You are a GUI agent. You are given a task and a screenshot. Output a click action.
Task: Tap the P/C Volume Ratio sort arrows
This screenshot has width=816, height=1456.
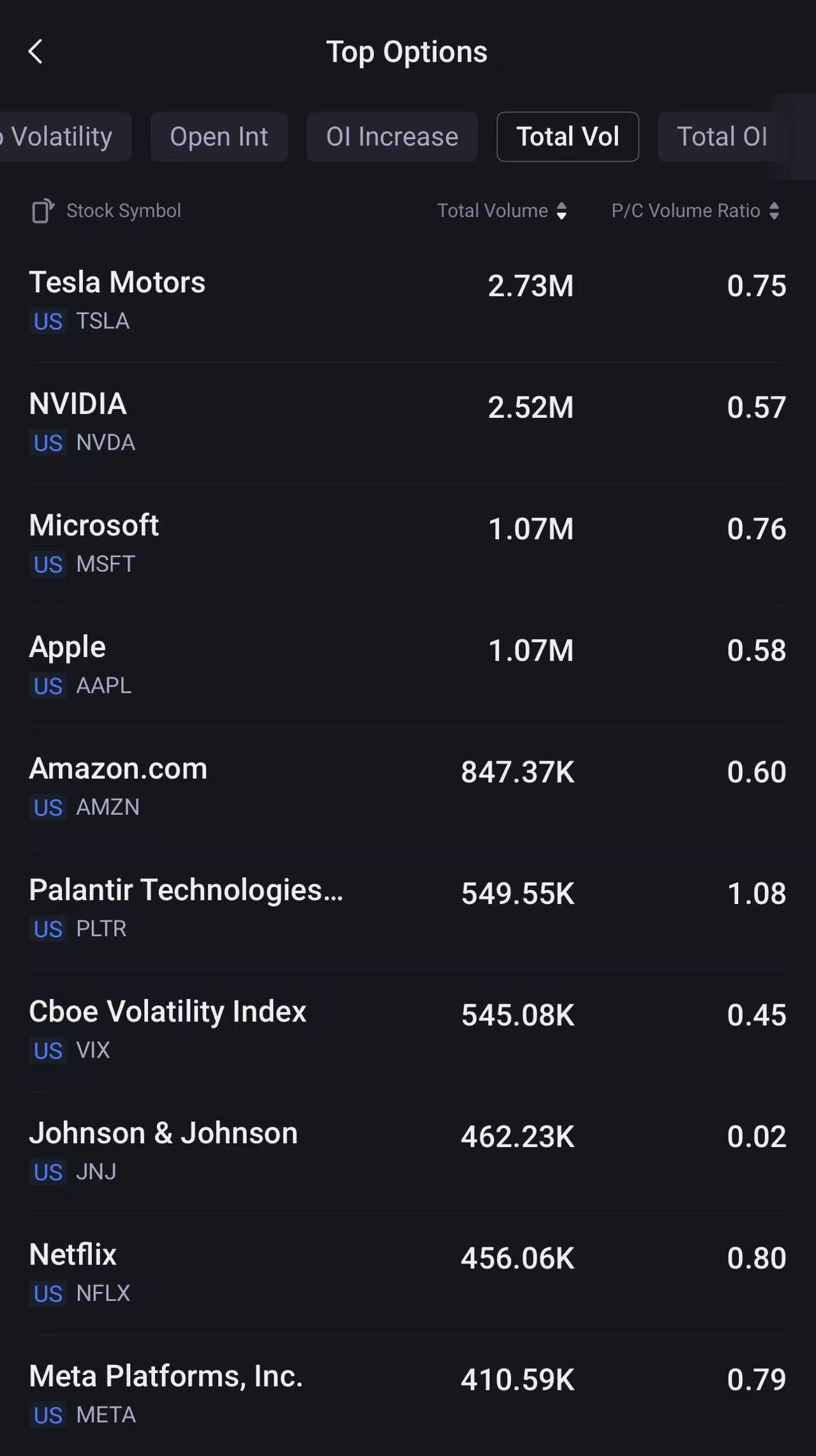coord(776,211)
